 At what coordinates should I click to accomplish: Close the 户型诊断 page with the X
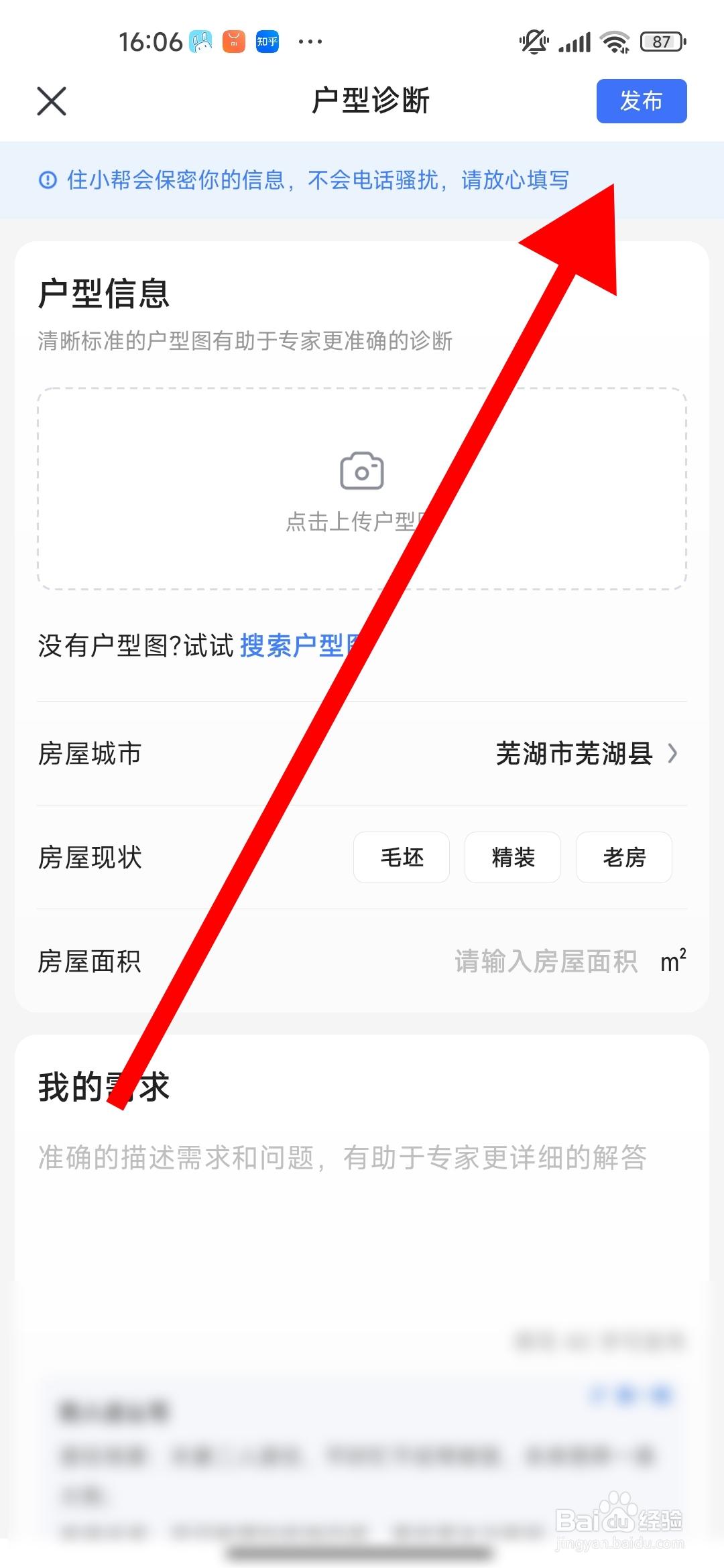52,102
